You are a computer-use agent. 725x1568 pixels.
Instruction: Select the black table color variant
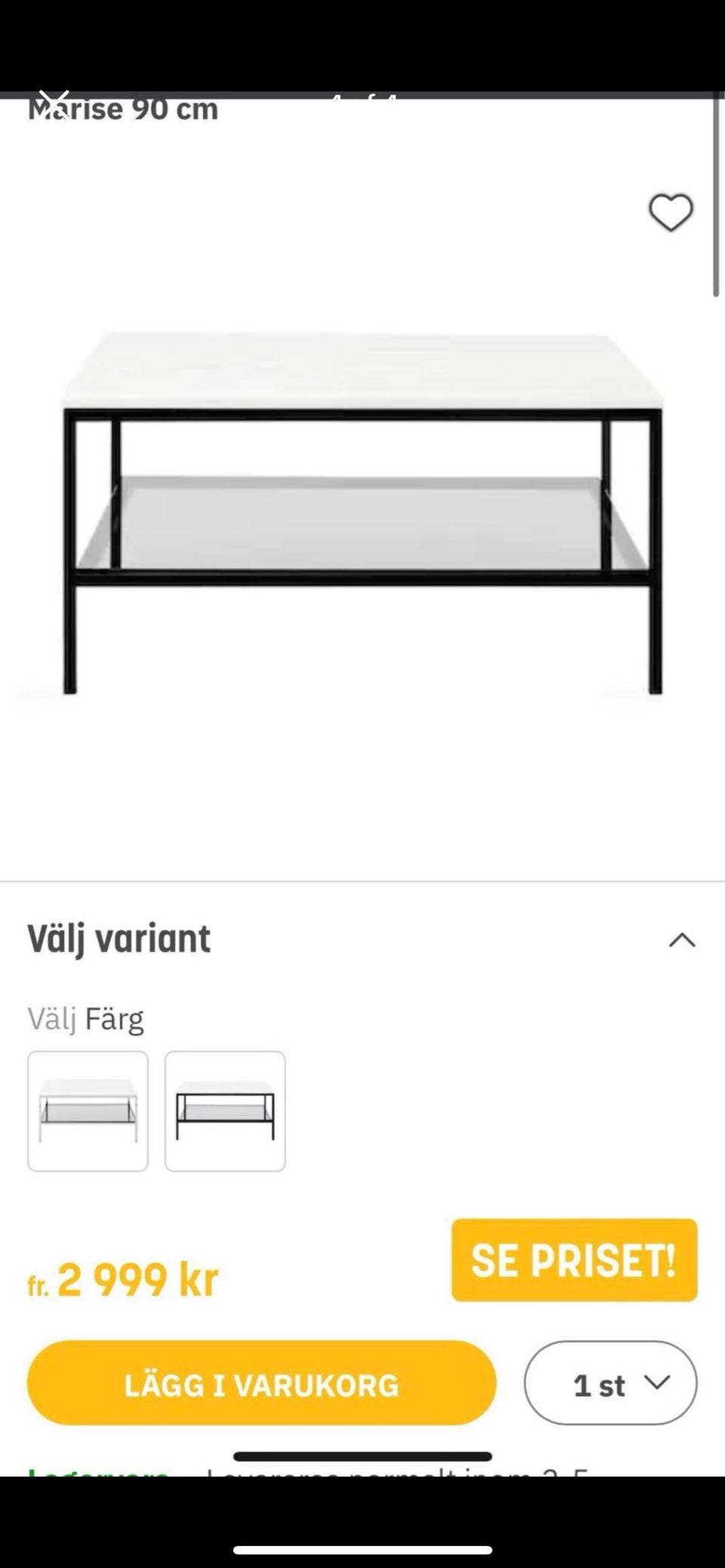pyautogui.click(x=224, y=1111)
